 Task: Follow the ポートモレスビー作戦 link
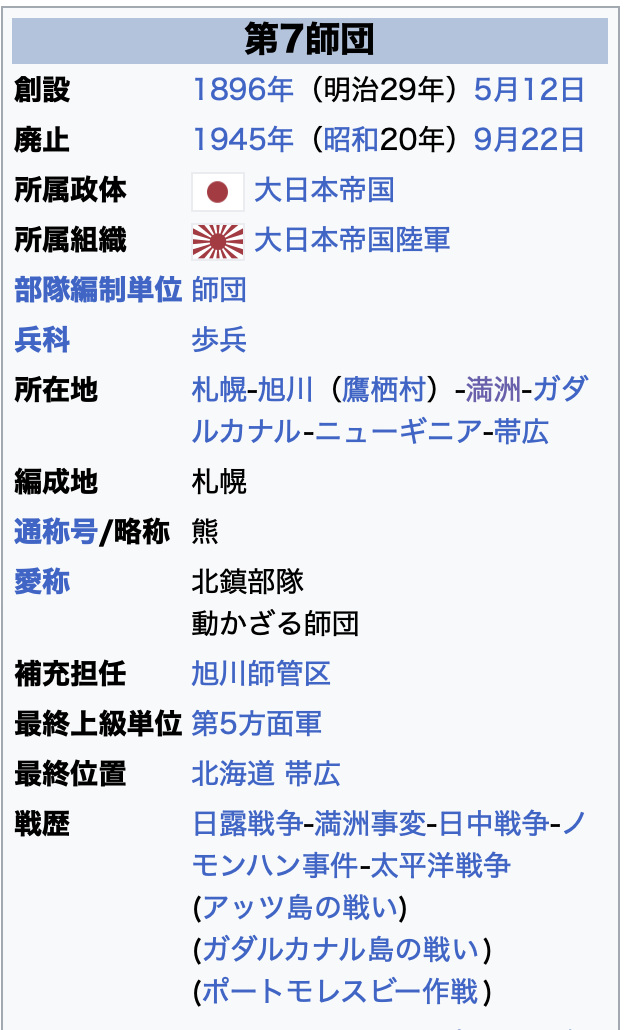pyautogui.click(x=341, y=991)
